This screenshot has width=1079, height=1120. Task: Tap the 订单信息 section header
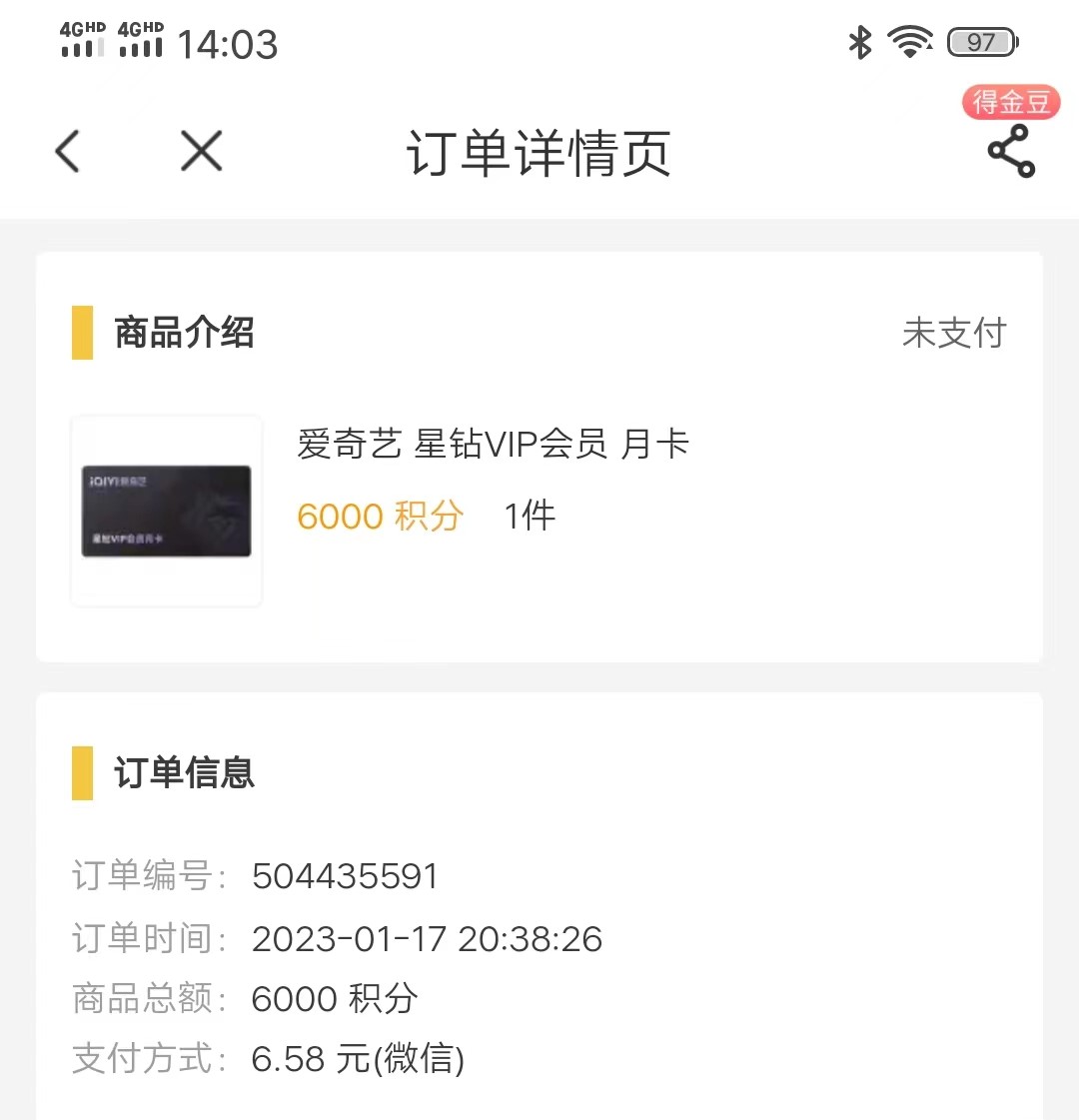click(x=184, y=772)
